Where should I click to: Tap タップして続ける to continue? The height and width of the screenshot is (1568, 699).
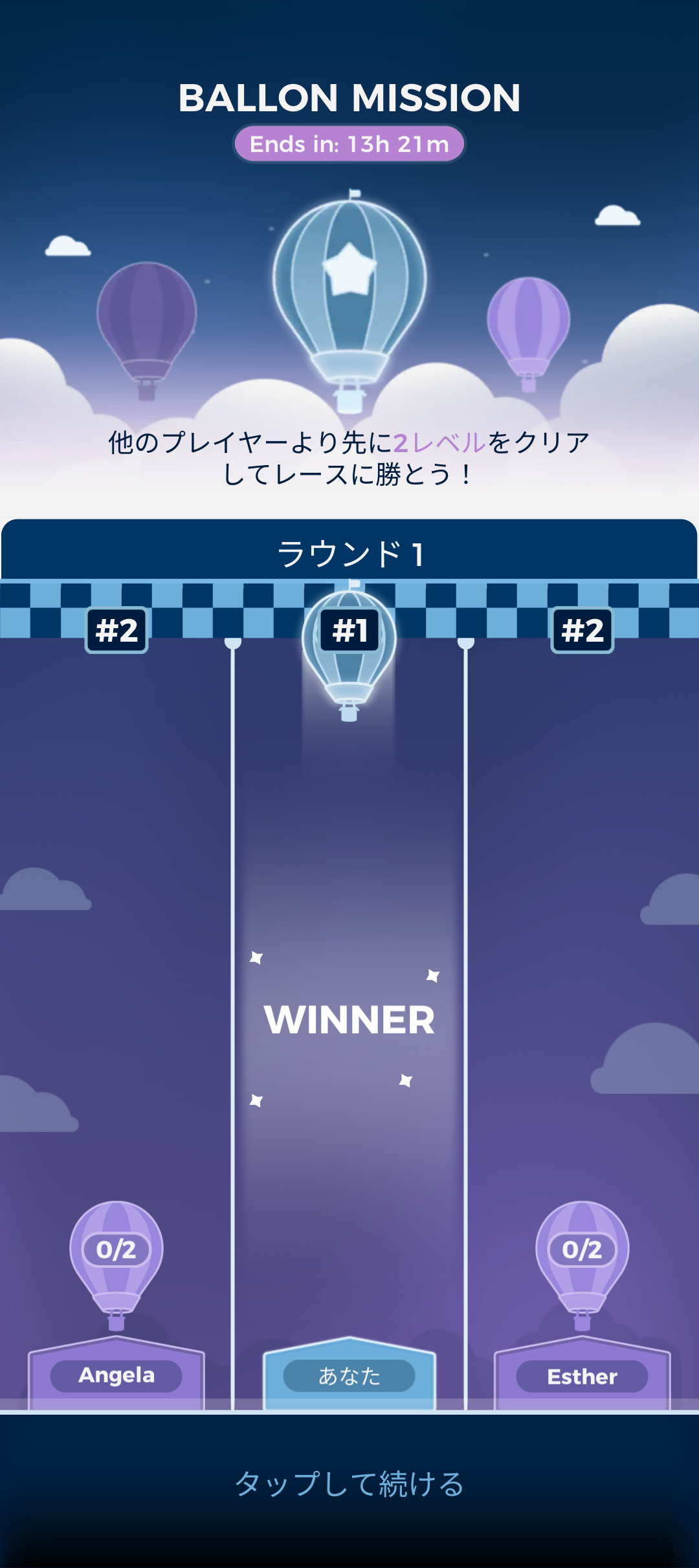coord(349,1484)
